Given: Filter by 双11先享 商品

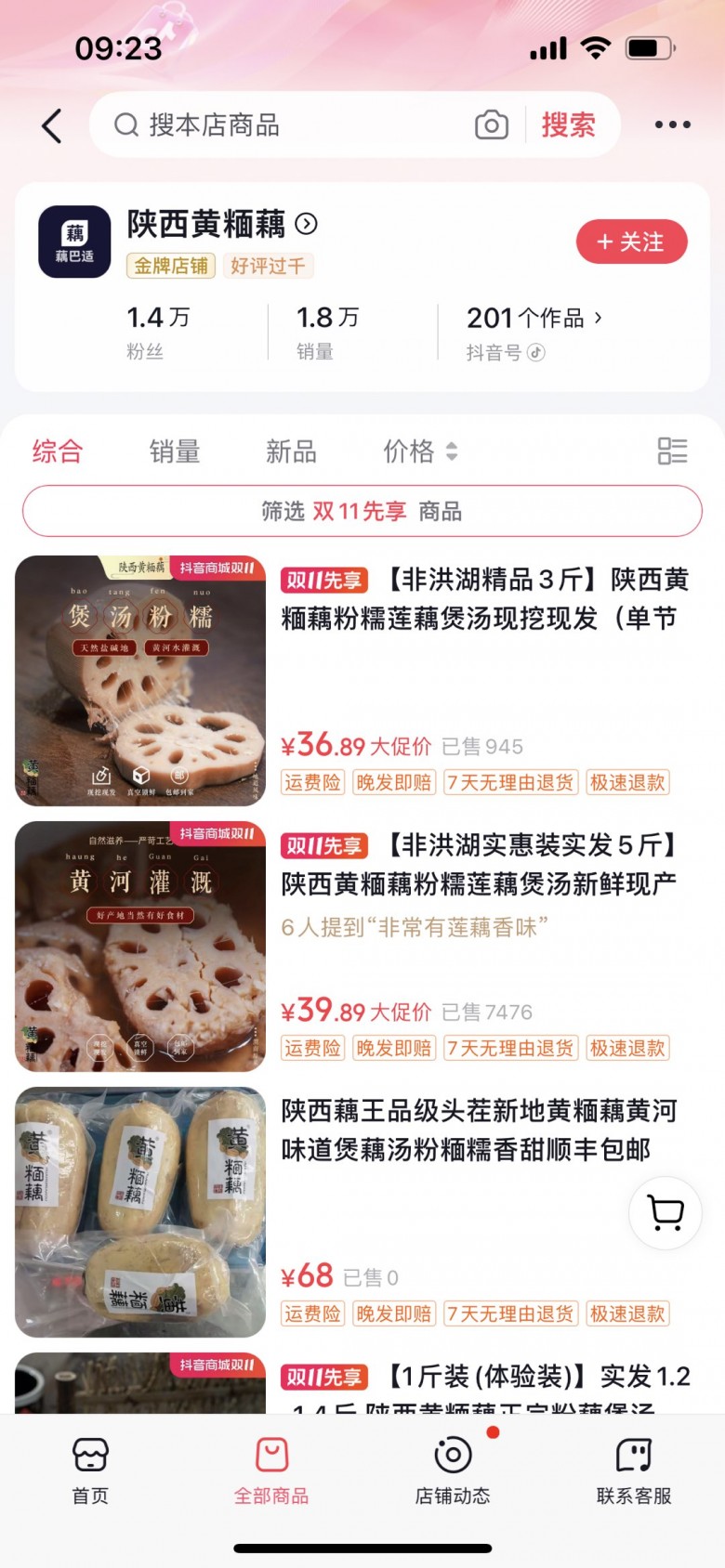Looking at the screenshot, I should (362, 511).
